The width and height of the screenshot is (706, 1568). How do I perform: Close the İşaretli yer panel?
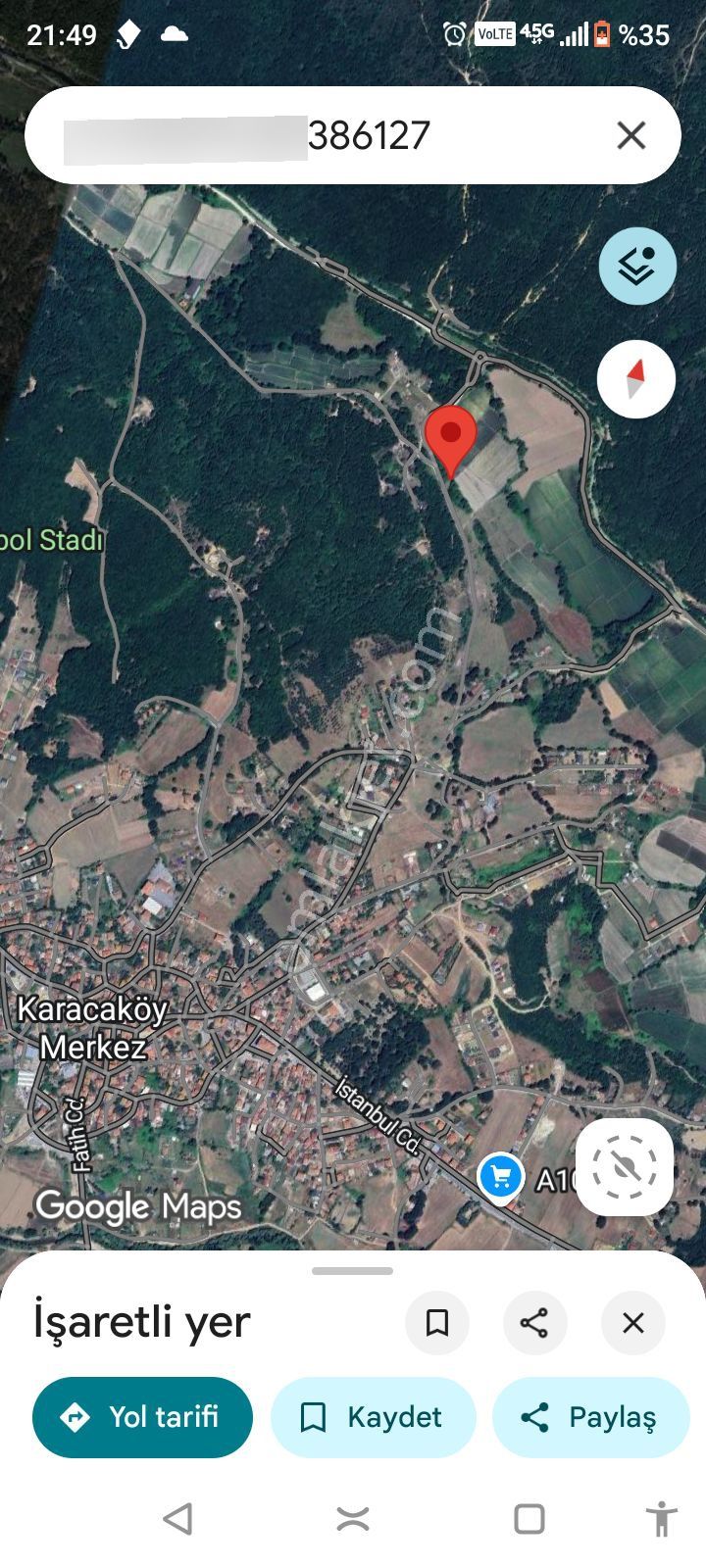point(633,1323)
